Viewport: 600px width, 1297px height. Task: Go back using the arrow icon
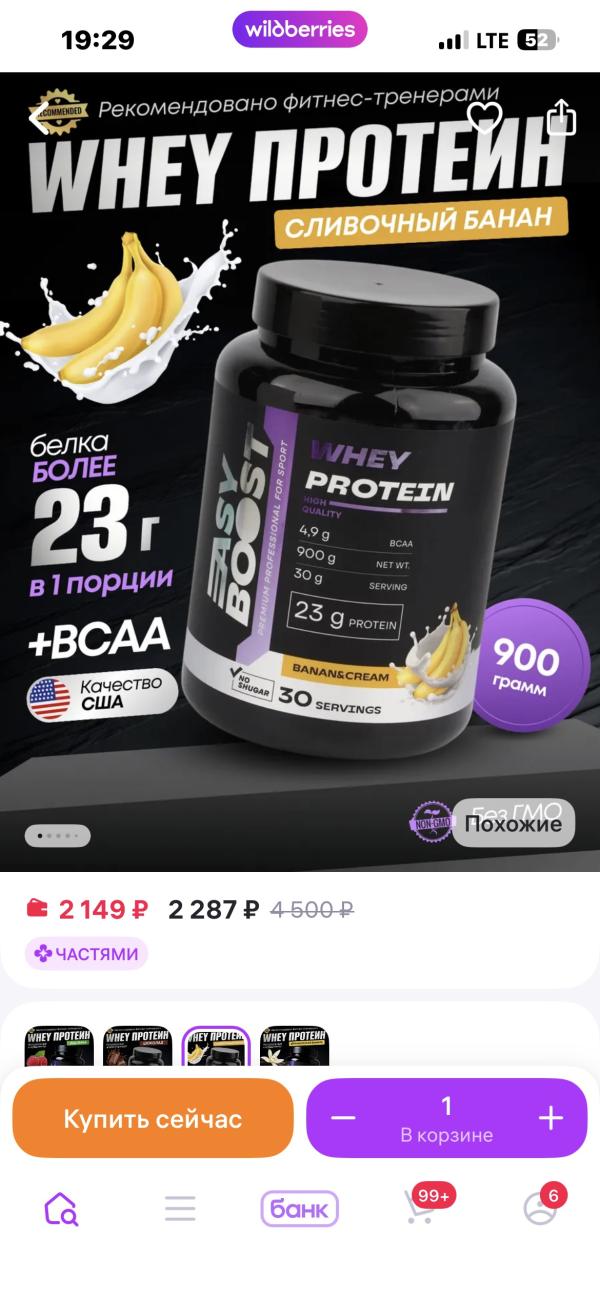click(x=38, y=118)
